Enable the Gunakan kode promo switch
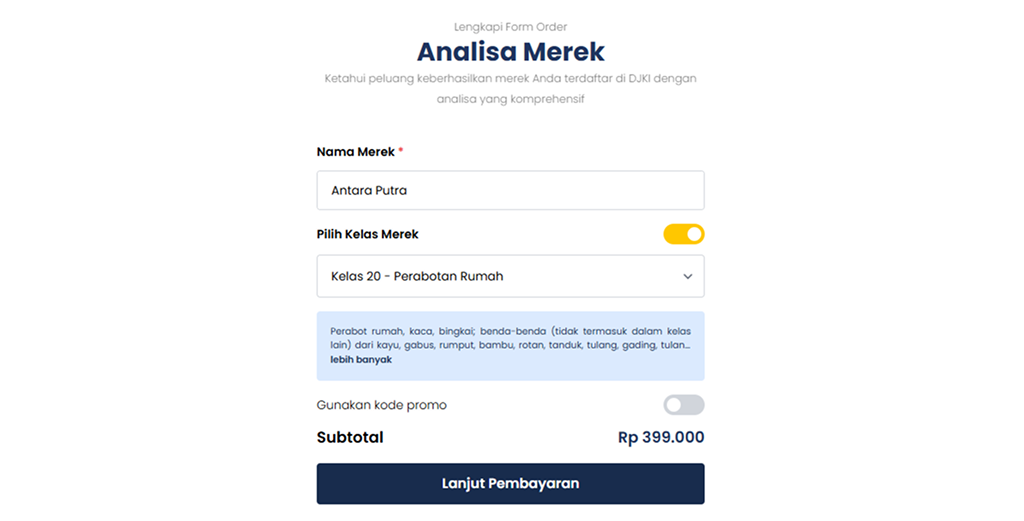1024x521 pixels. [x=683, y=405]
